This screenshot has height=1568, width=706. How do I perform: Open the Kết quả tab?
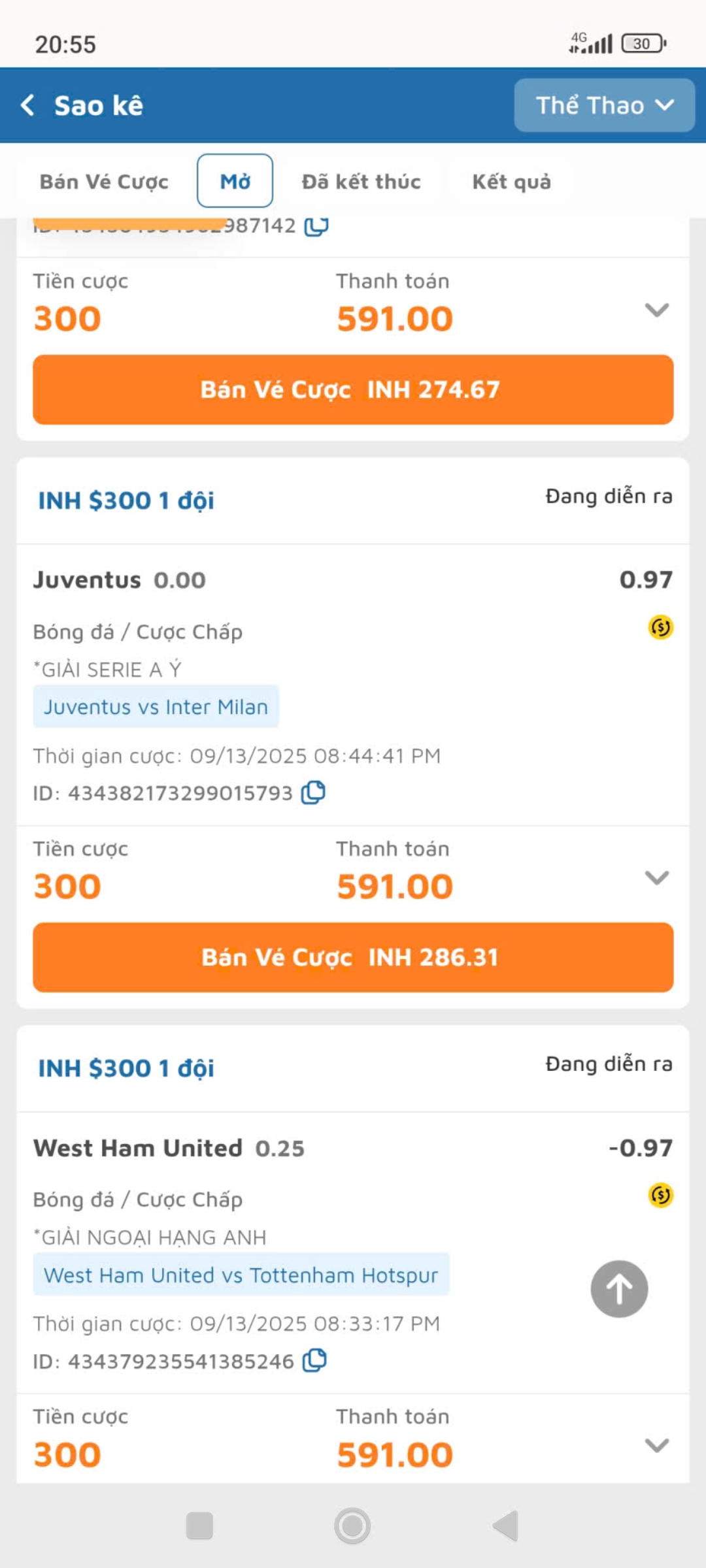coord(511,181)
